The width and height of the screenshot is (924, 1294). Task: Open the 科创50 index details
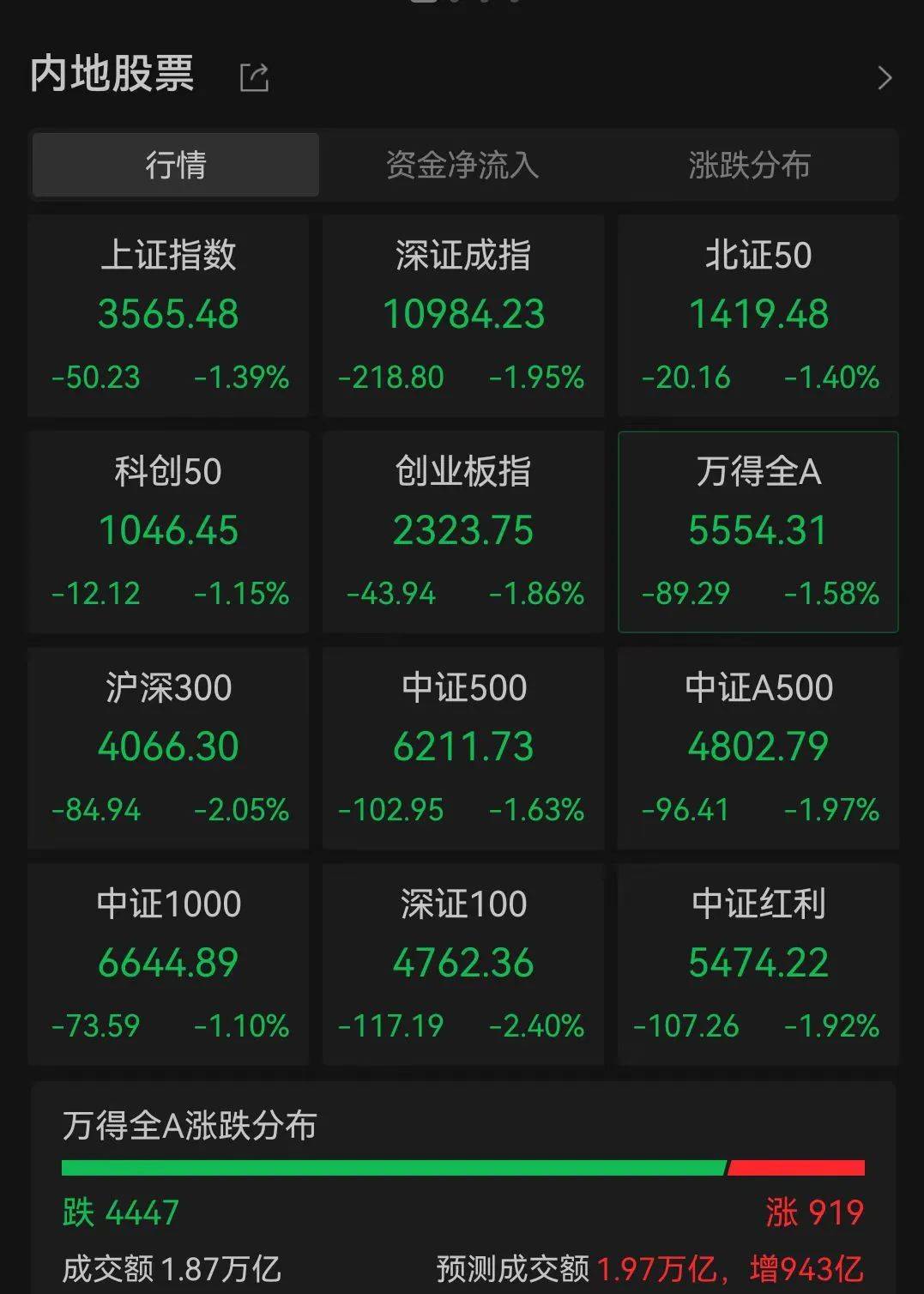[168, 530]
